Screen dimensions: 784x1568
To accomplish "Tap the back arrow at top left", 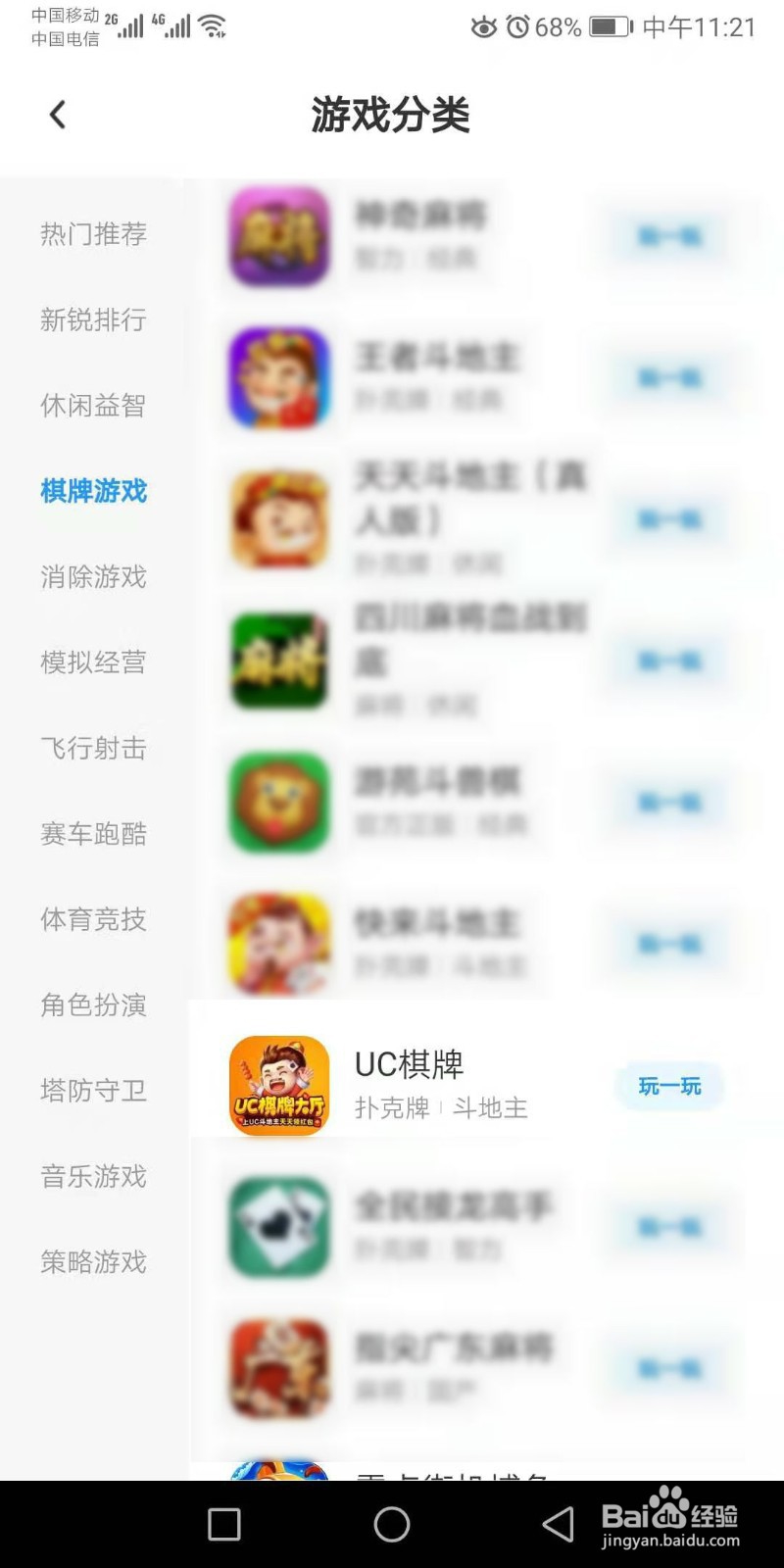I will tap(57, 115).
